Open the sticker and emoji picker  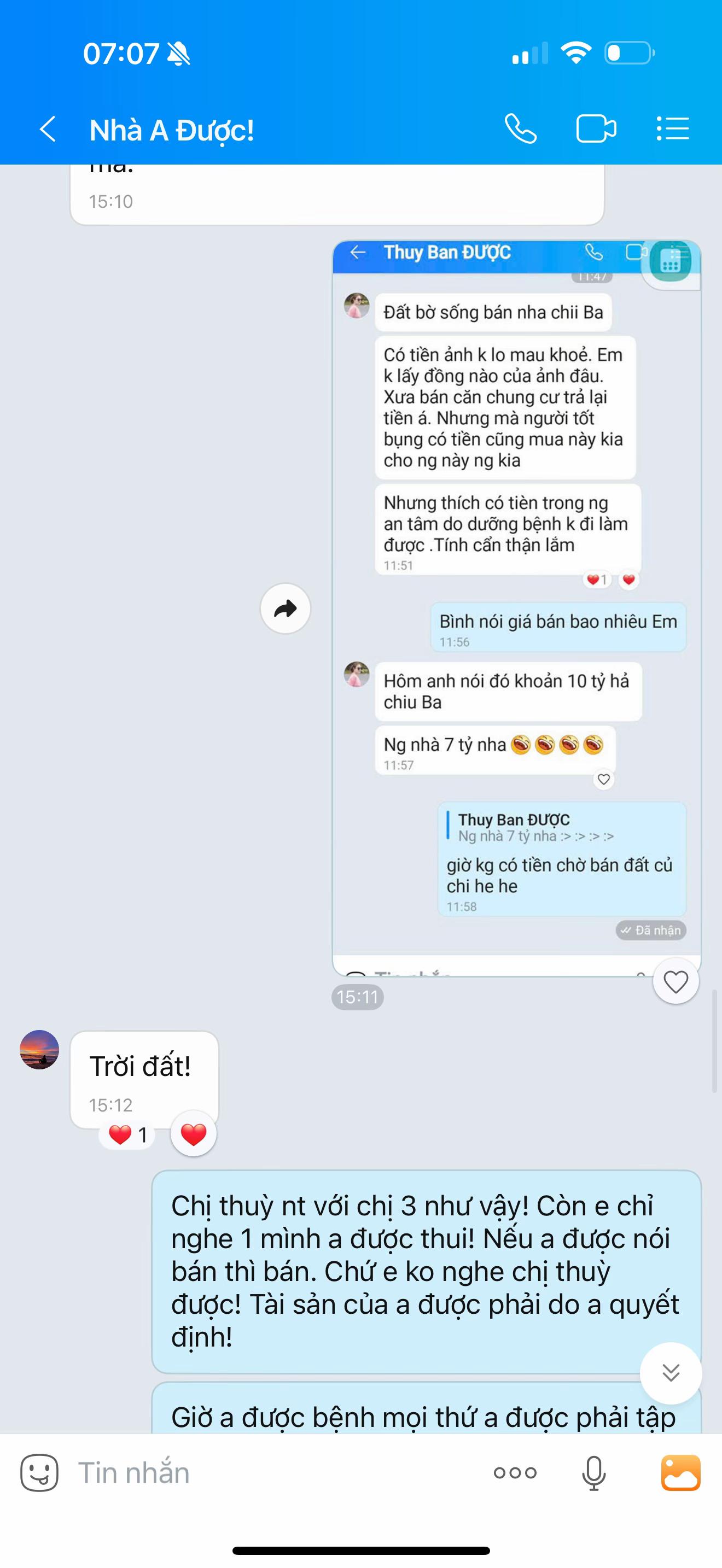(x=39, y=1472)
